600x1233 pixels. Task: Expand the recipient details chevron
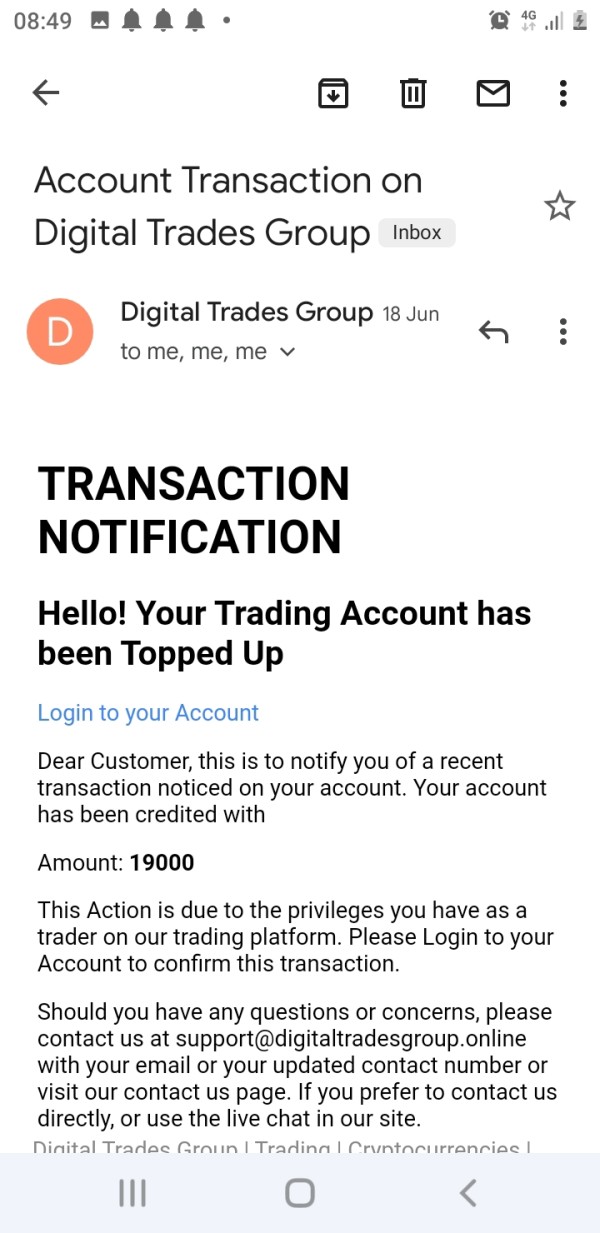pyautogui.click(x=288, y=352)
